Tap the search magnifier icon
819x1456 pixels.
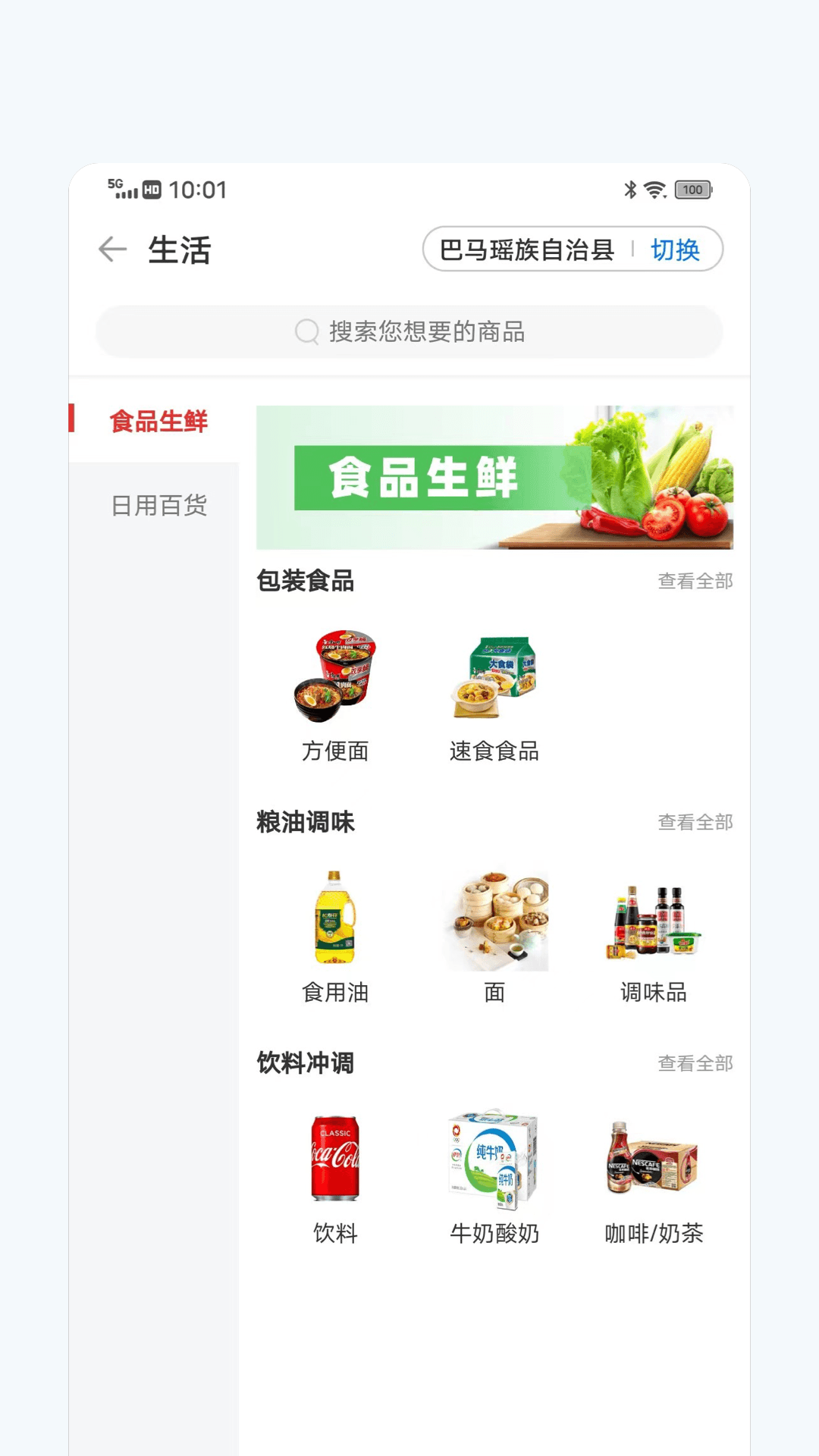306,331
